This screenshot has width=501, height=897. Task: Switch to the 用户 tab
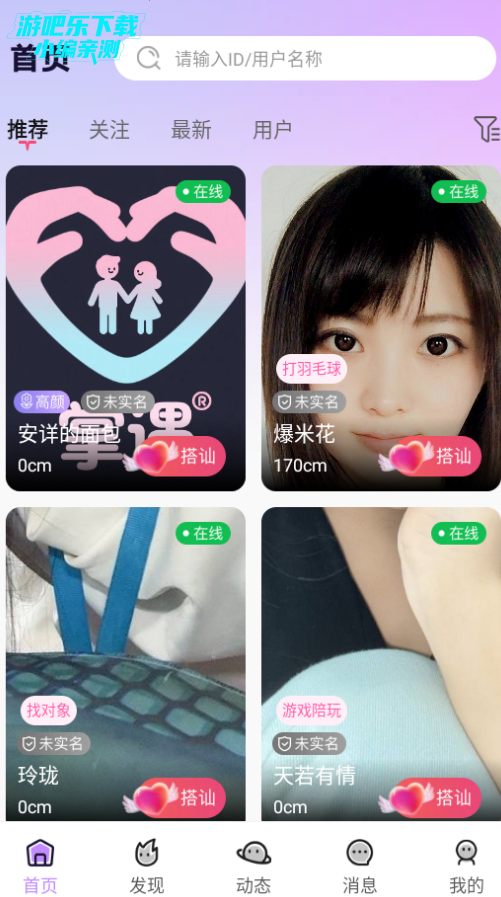(x=272, y=130)
